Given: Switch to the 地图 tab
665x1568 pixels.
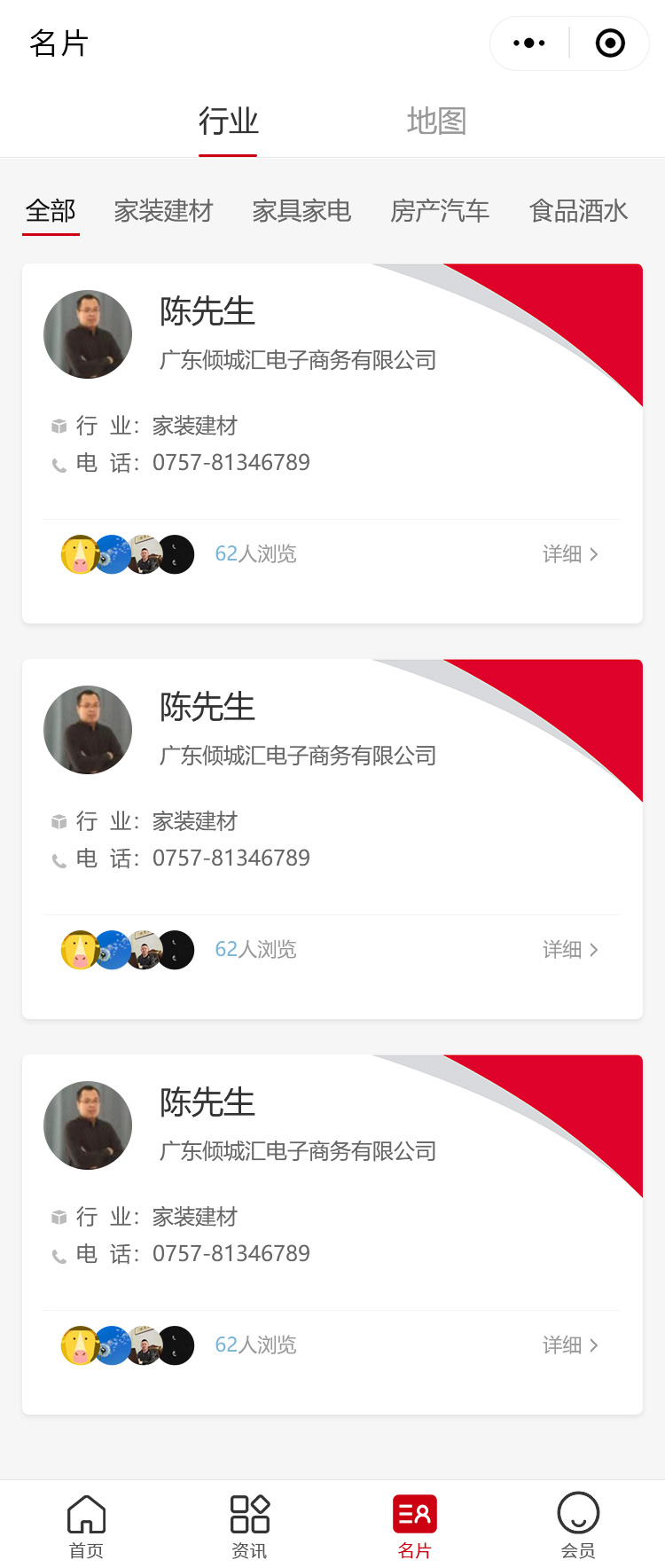Looking at the screenshot, I should [436, 122].
